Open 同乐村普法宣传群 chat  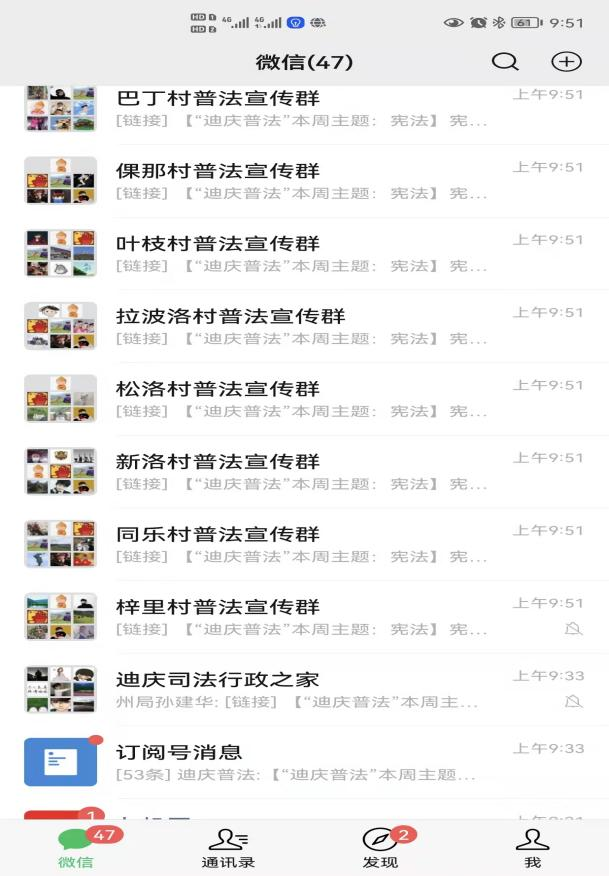pyautogui.click(x=300, y=544)
